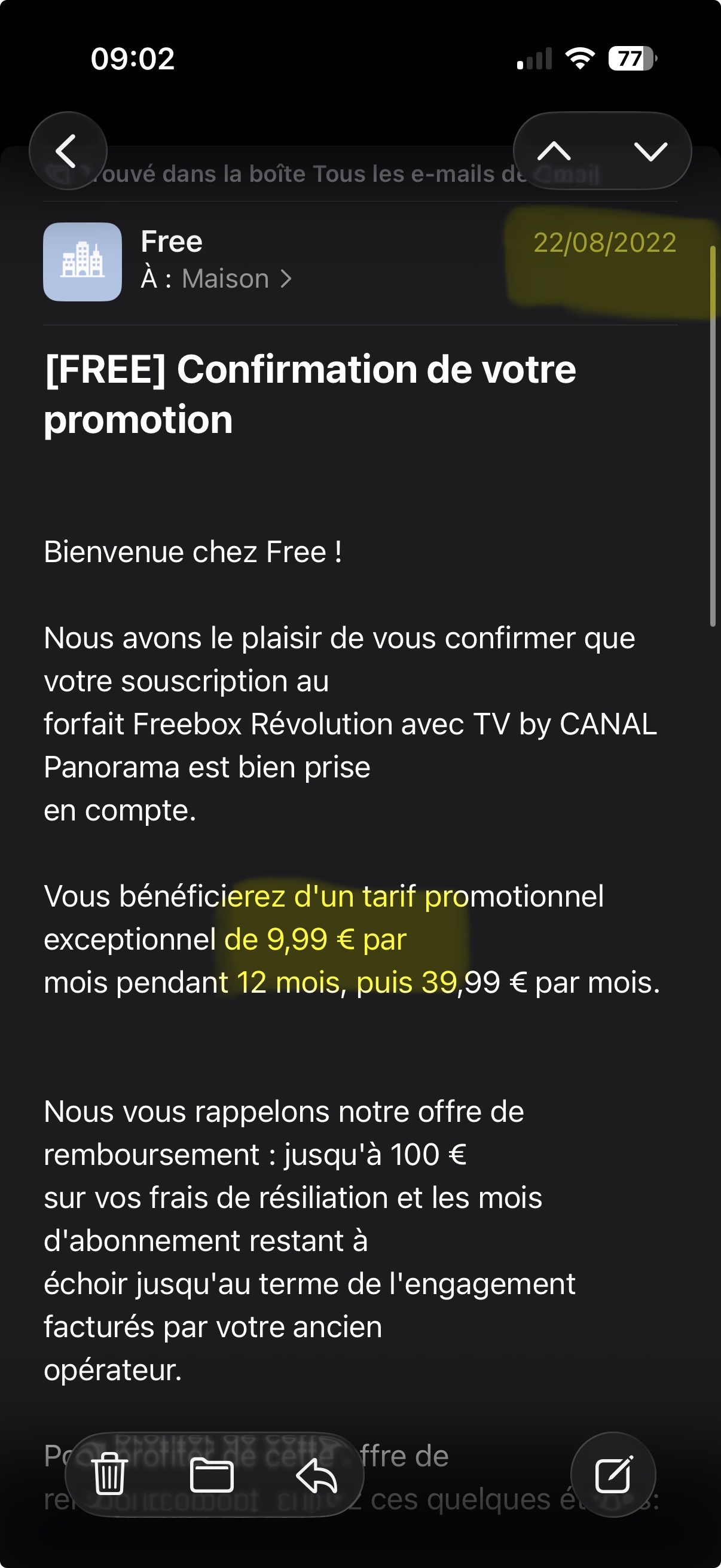Go back to the mailbox list
This screenshot has width=721, height=1568.
(x=68, y=150)
